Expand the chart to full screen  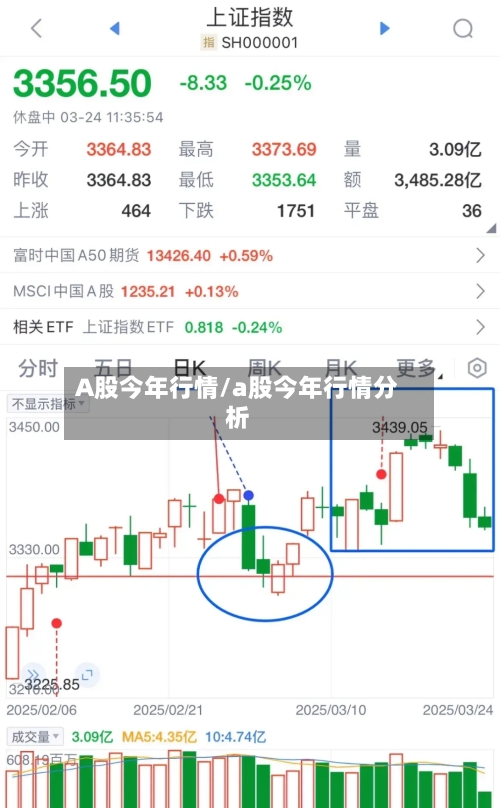(x=87, y=675)
